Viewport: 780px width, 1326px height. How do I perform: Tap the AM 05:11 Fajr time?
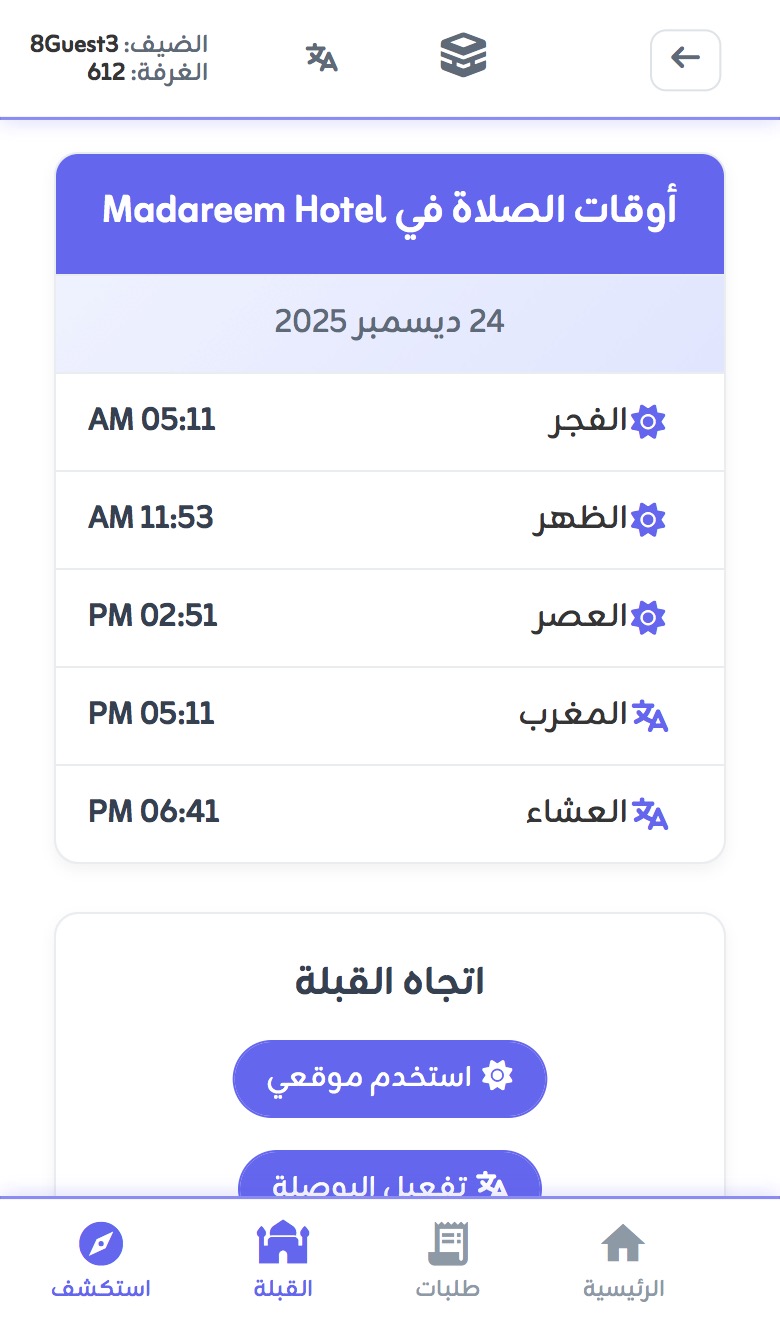(151, 421)
